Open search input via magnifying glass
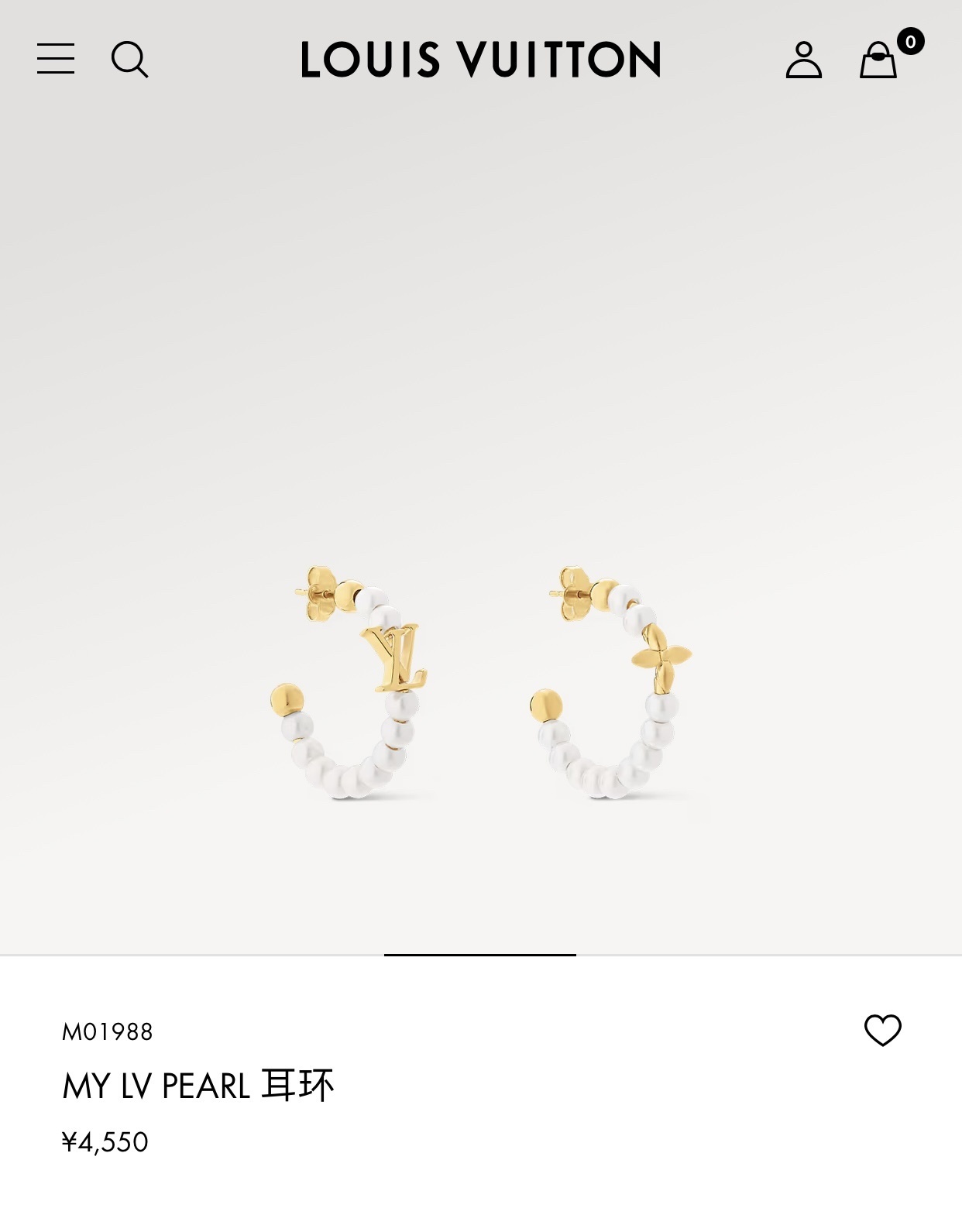The image size is (962, 1232). coord(131,60)
